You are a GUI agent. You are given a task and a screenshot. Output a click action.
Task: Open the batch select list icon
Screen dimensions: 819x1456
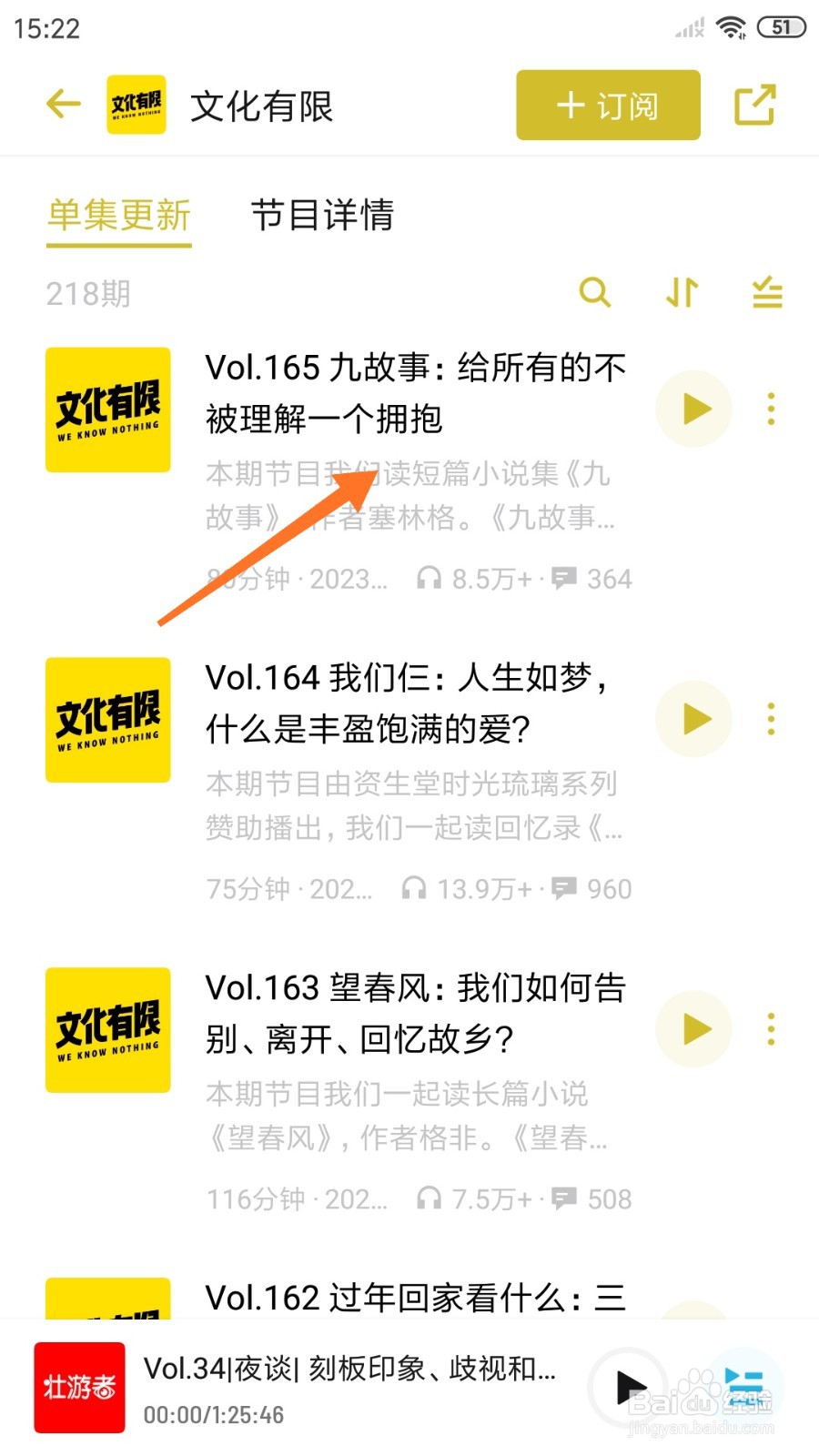click(765, 293)
